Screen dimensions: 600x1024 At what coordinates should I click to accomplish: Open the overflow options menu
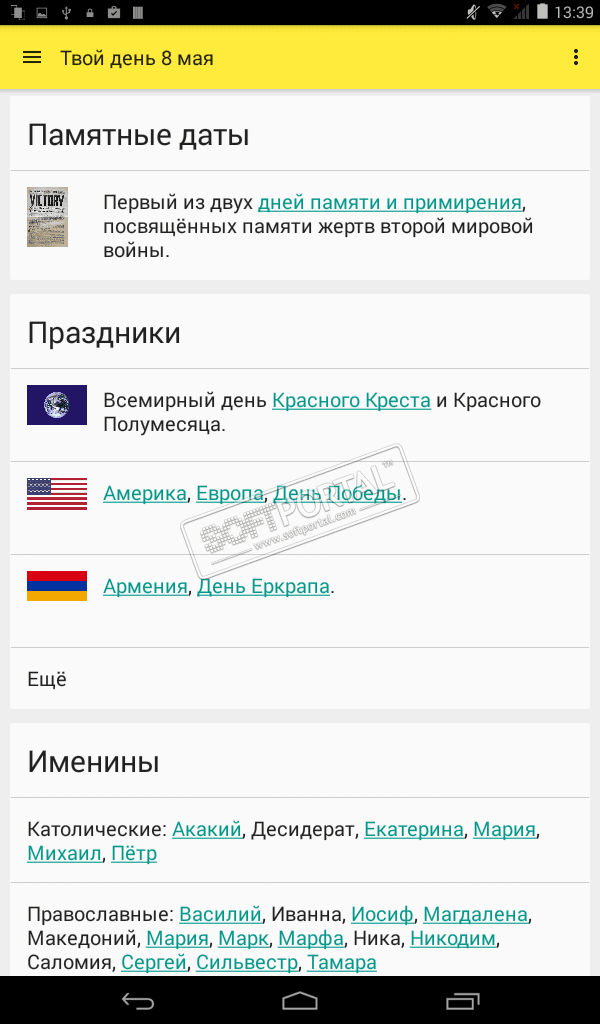tap(576, 58)
